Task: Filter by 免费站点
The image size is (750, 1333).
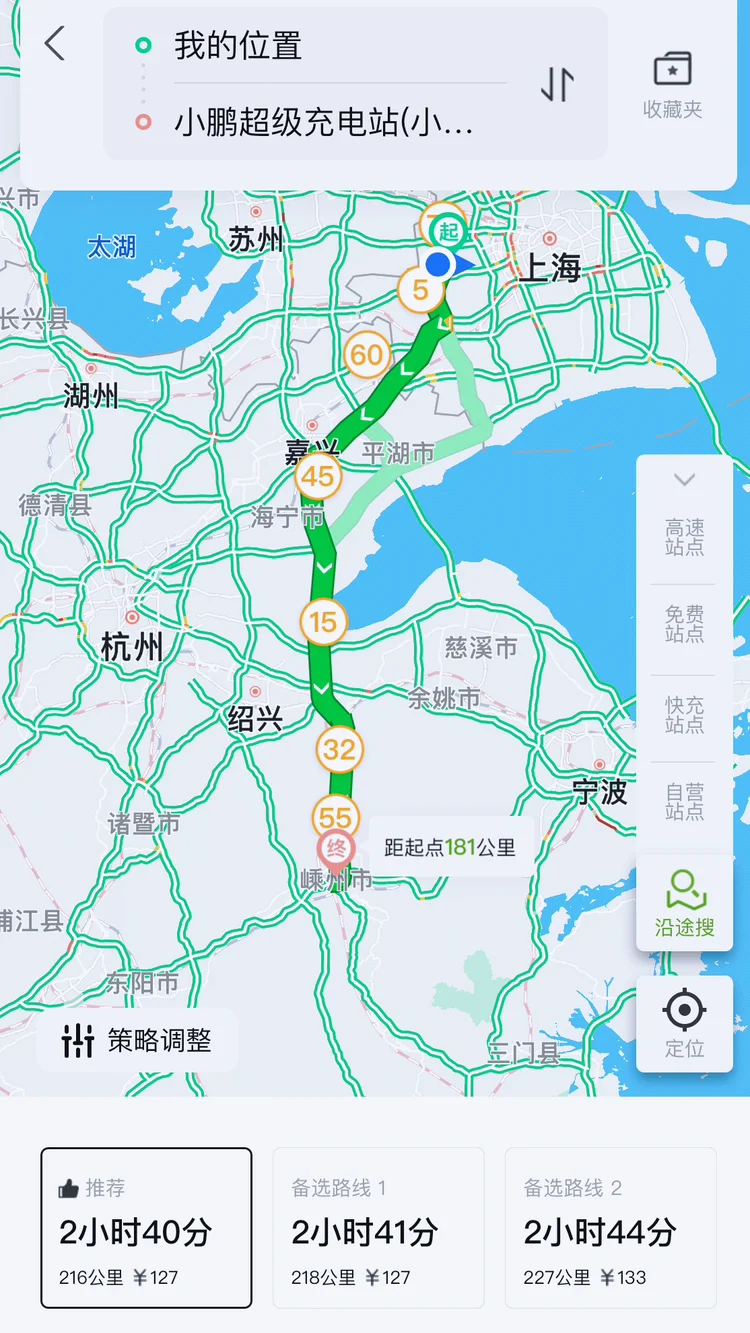Action: 684,624
